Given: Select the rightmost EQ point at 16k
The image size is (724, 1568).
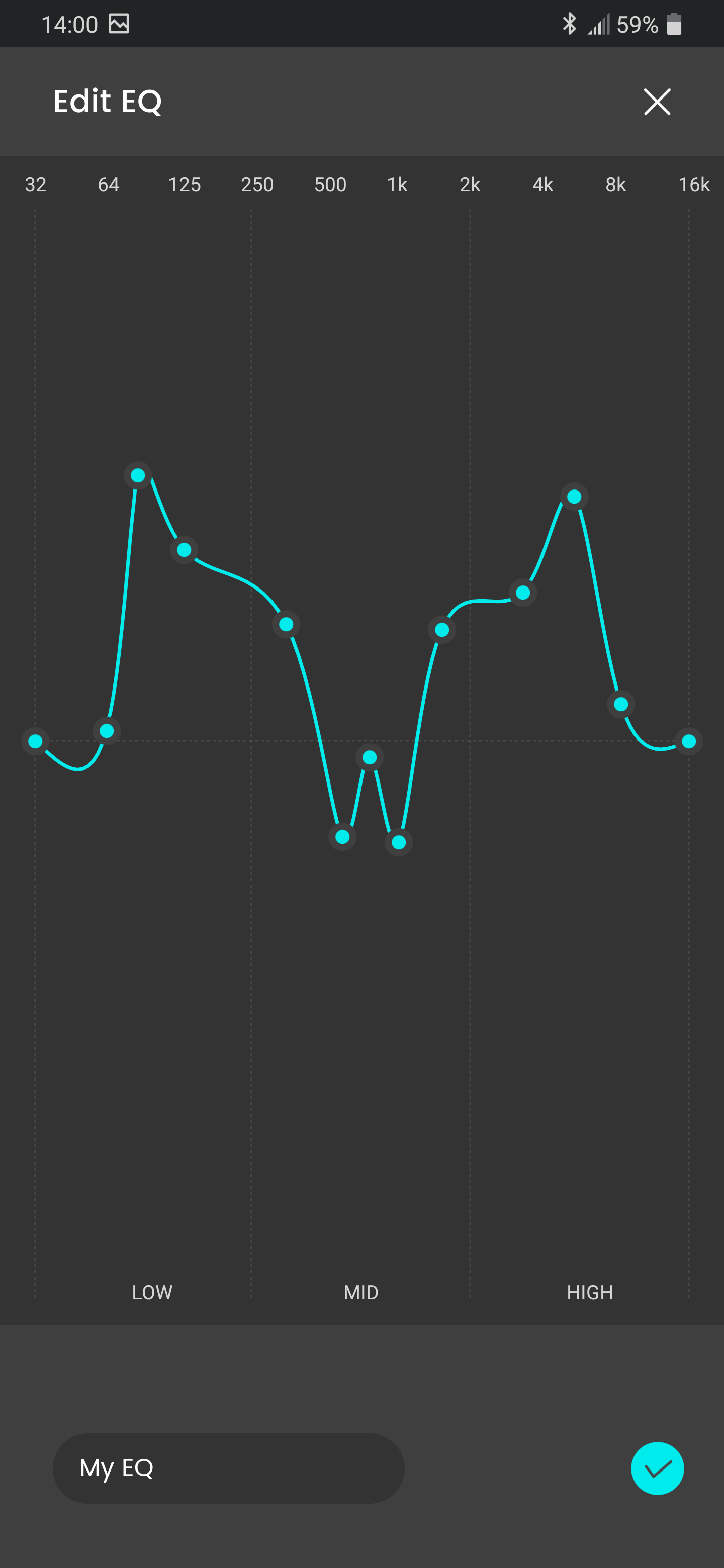Looking at the screenshot, I should coord(689,741).
